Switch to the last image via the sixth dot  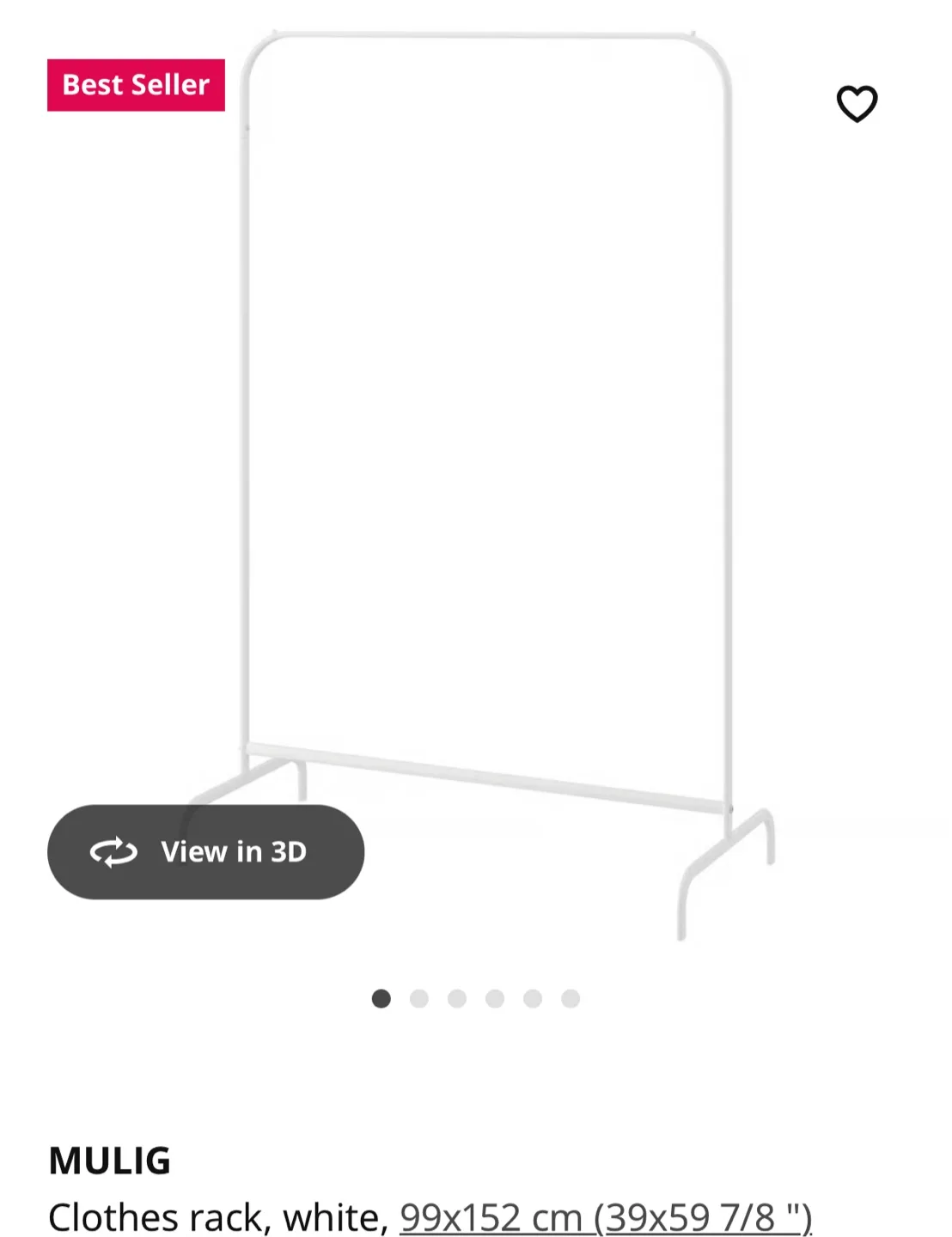[x=567, y=998]
